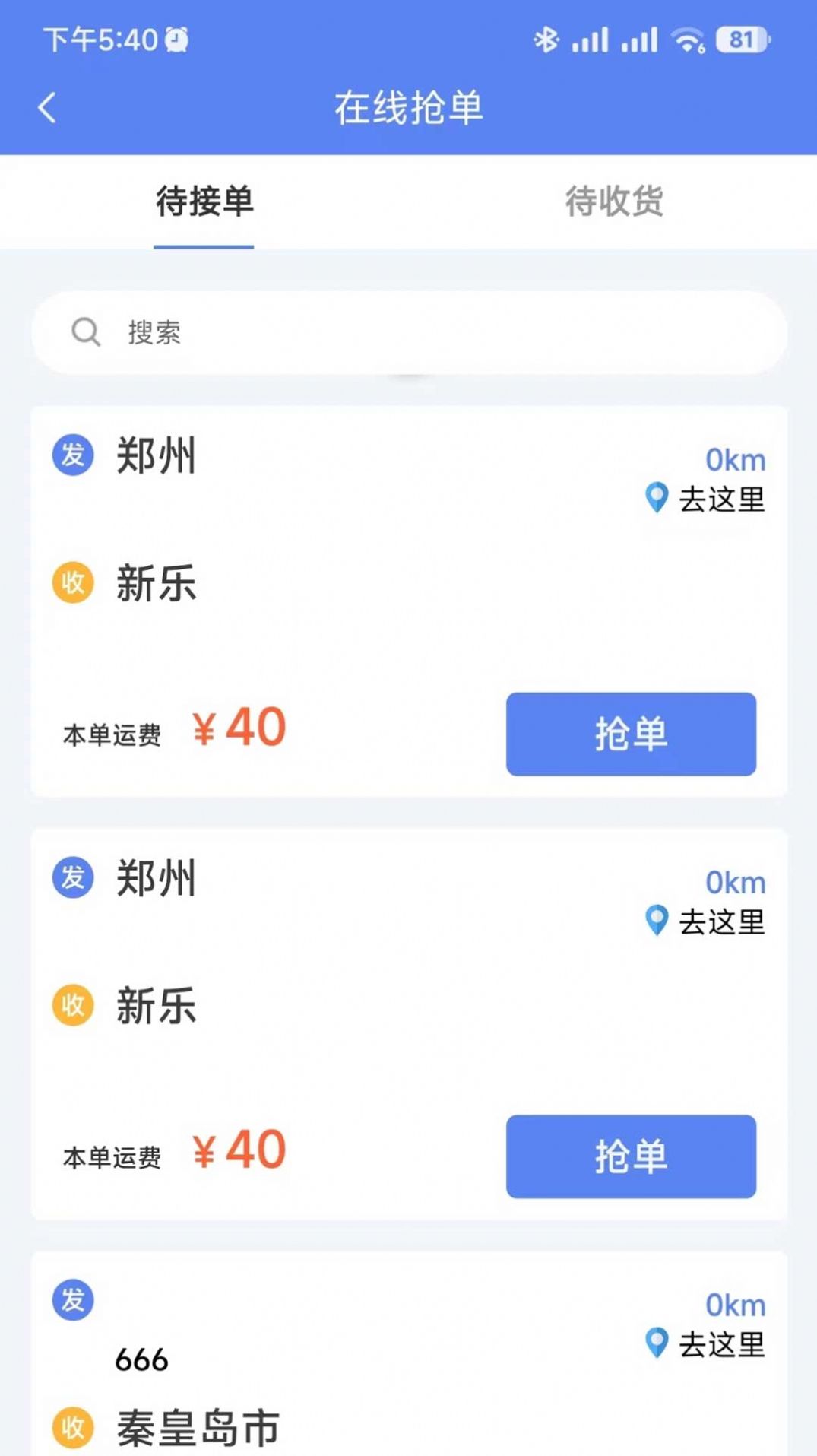The image size is (817, 1456).
Task: Click 去这里 on the second order card
Action: click(721, 922)
